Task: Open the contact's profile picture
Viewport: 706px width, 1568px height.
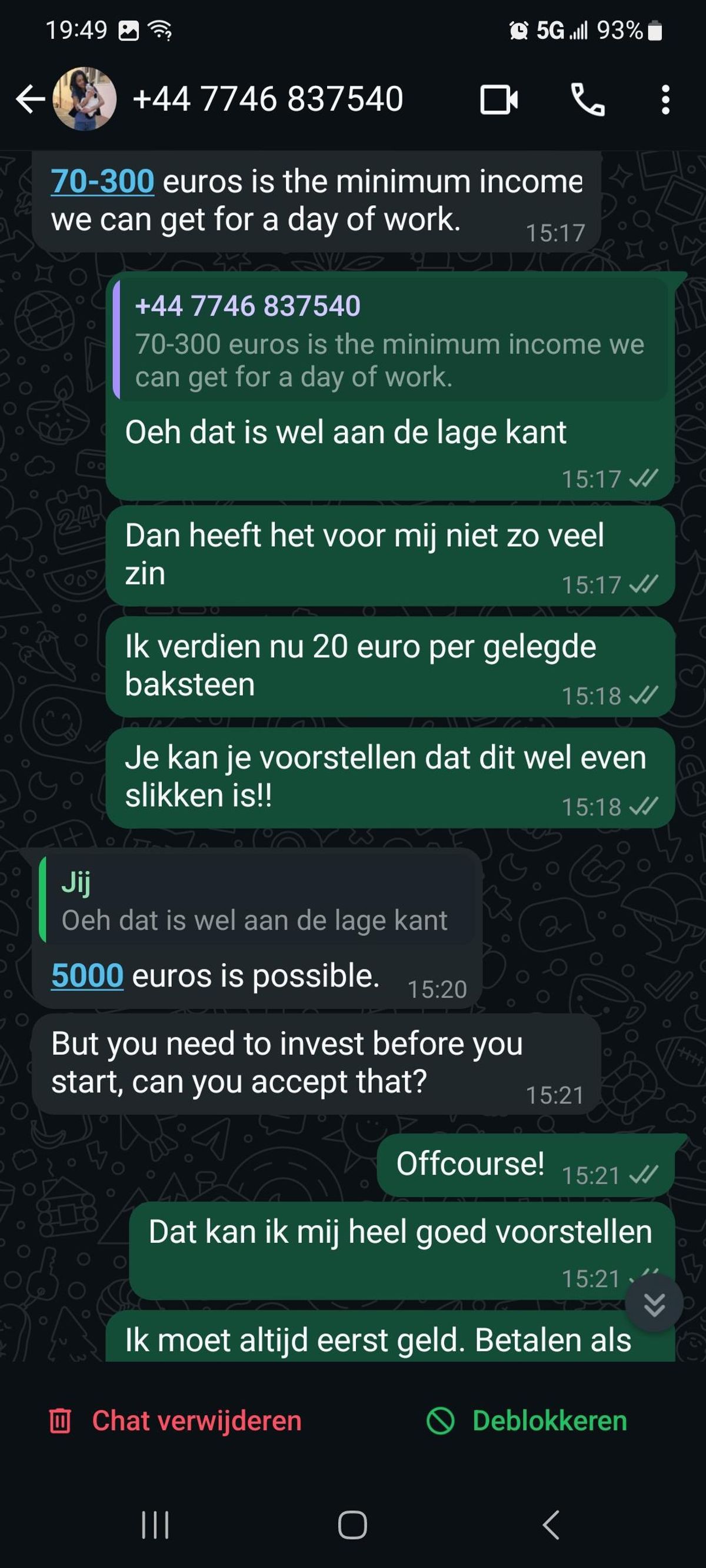Action: click(84, 99)
